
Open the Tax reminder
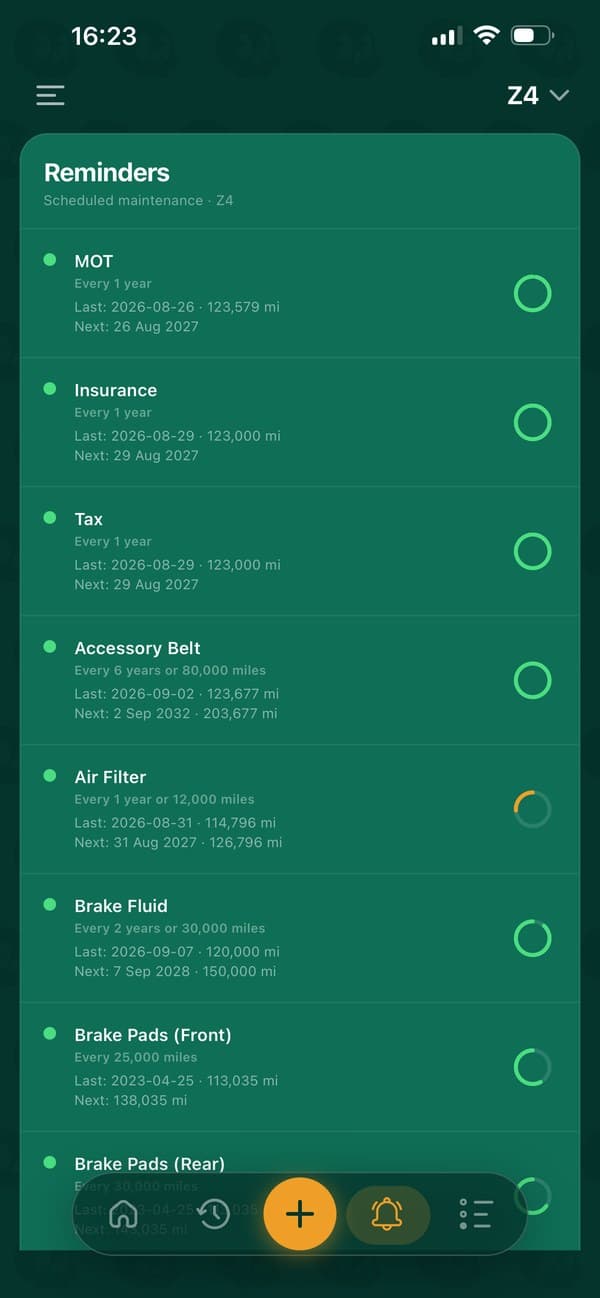tap(300, 551)
